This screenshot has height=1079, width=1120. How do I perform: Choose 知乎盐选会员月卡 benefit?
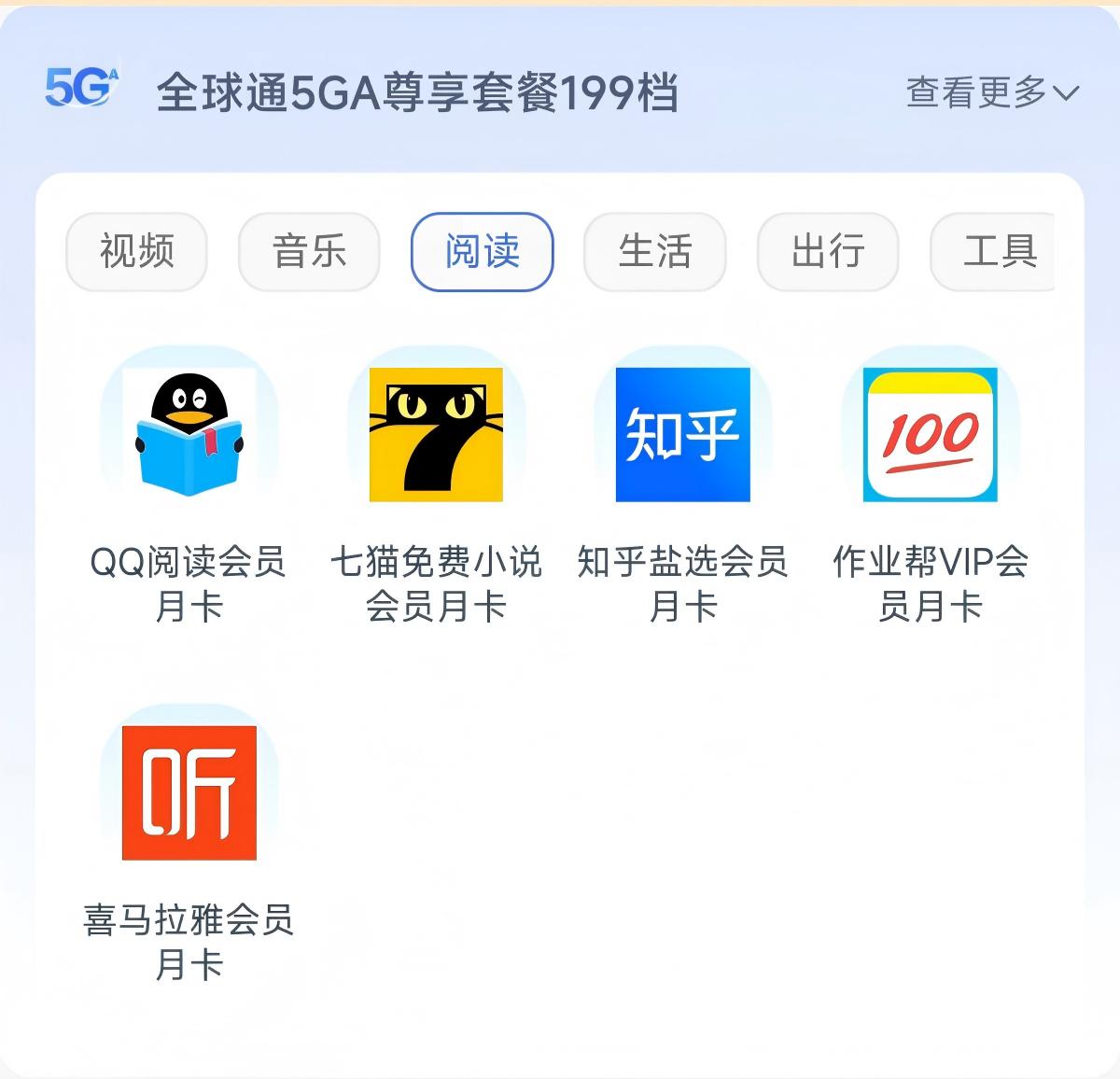coord(683,435)
